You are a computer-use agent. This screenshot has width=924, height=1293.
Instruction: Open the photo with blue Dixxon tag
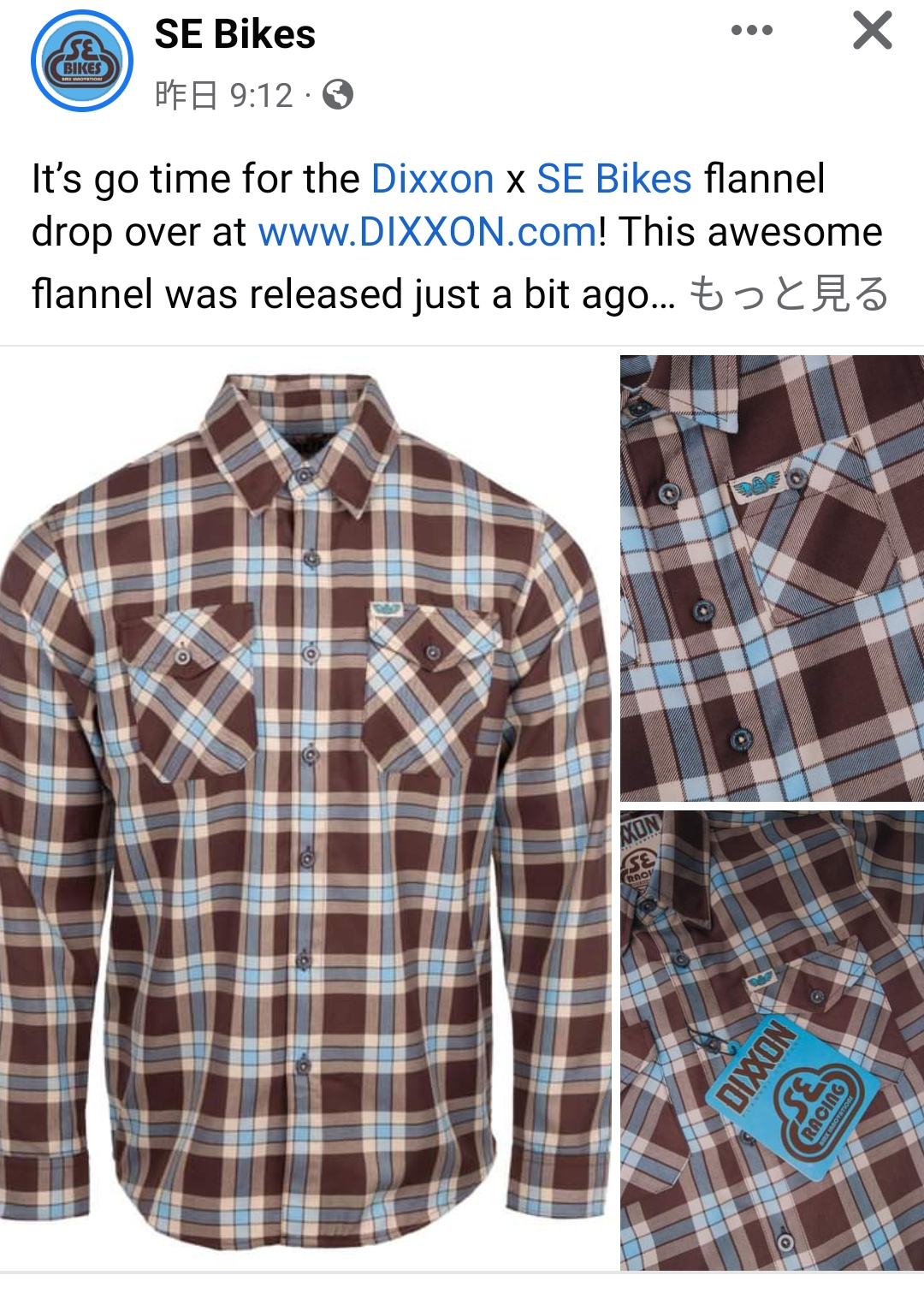click(x=772, y=1040)
